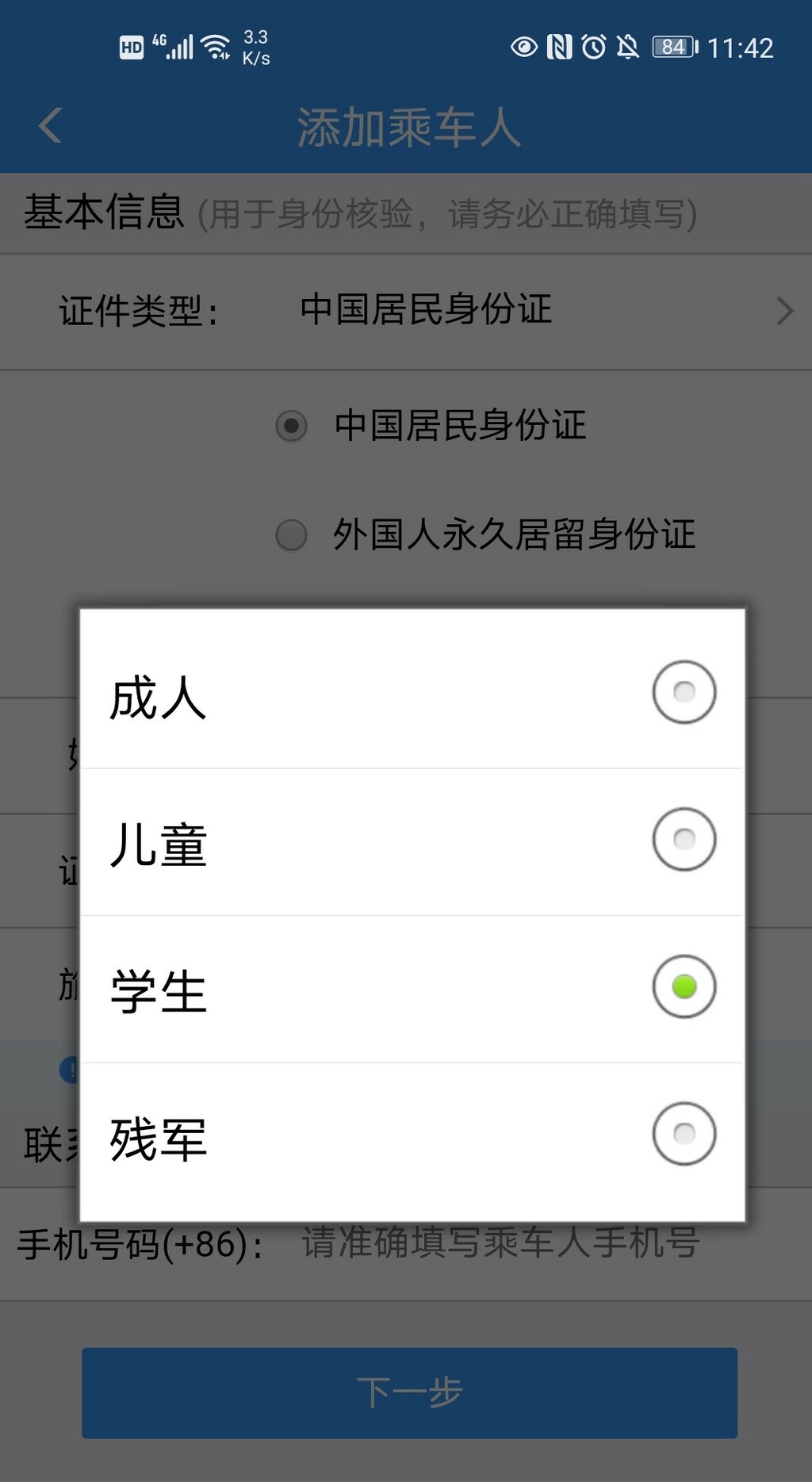The image size is (812, 1482).
Task: Tap the back arrow to leave 添加乘车人
Action: [x=50, y=125]
